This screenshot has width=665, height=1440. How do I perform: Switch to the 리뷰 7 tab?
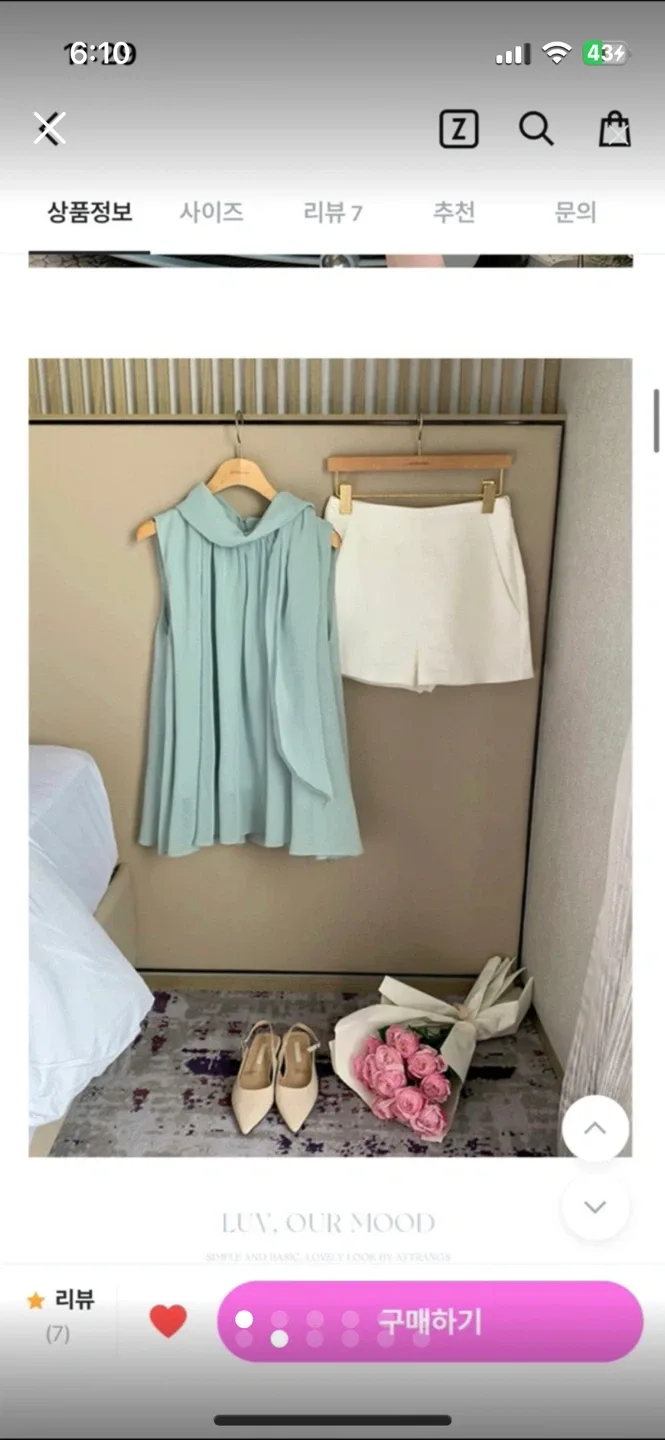[332, 212]
